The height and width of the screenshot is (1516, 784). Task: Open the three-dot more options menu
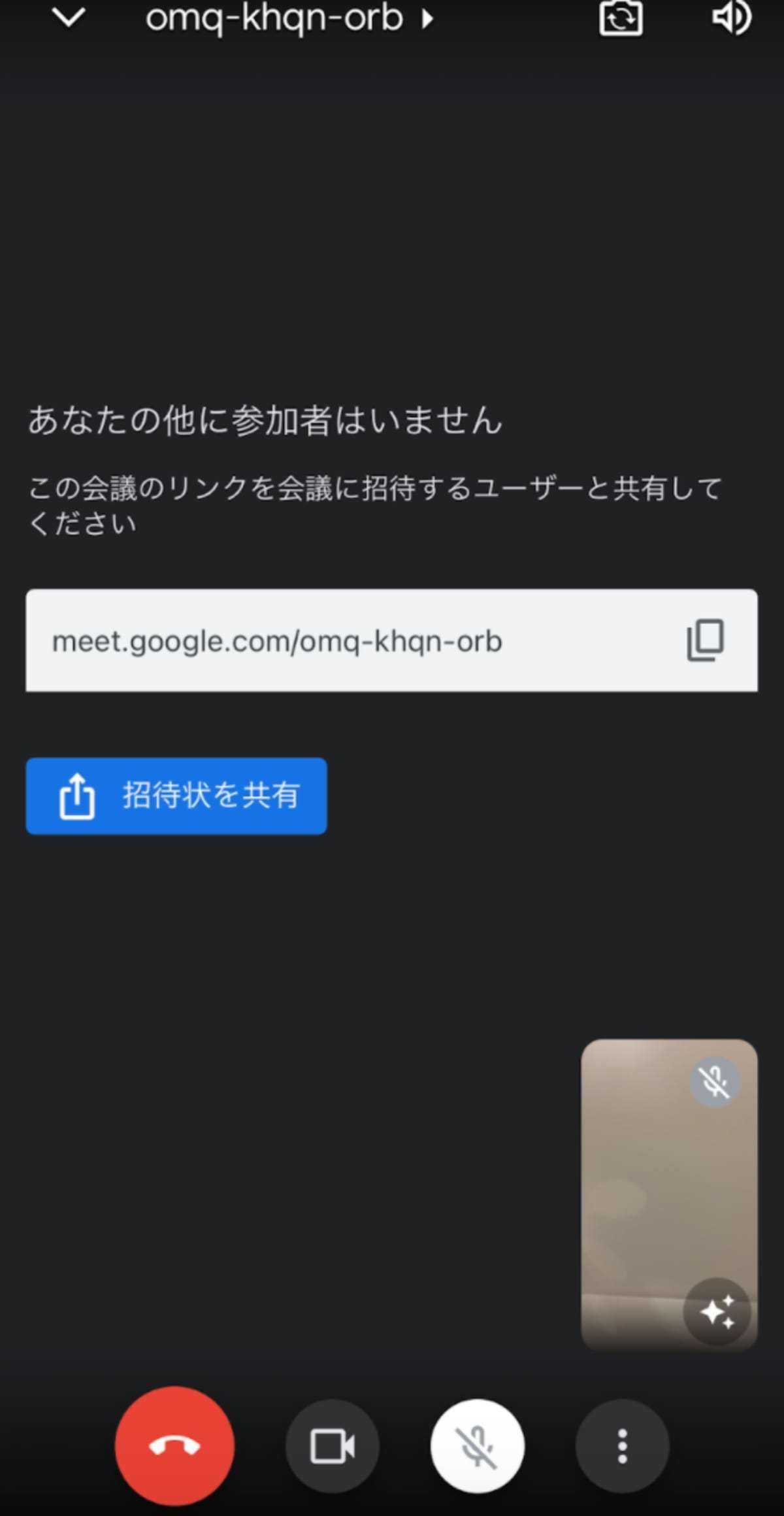(x=622, y=1446)
